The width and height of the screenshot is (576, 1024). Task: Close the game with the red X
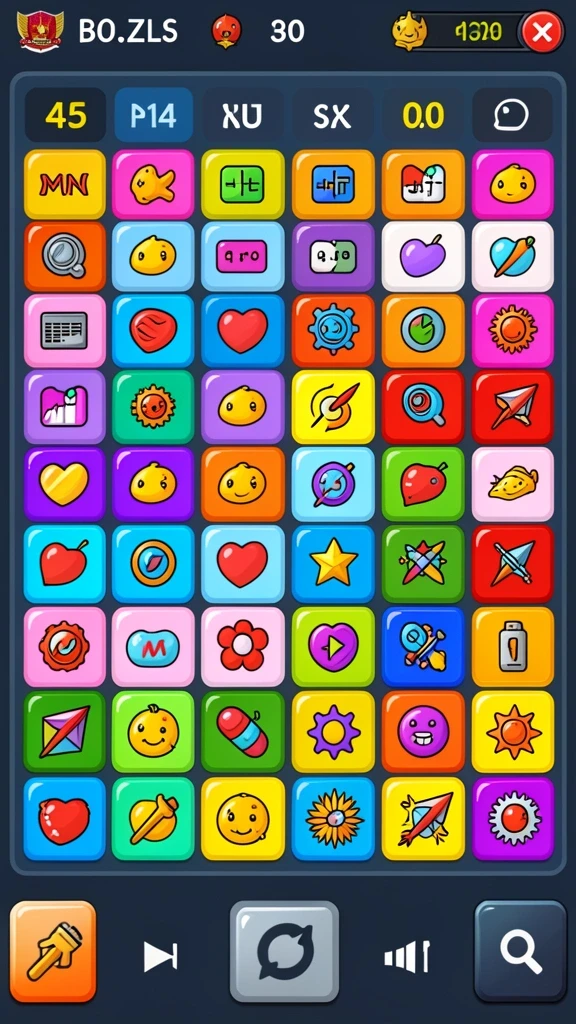(541, 31)
